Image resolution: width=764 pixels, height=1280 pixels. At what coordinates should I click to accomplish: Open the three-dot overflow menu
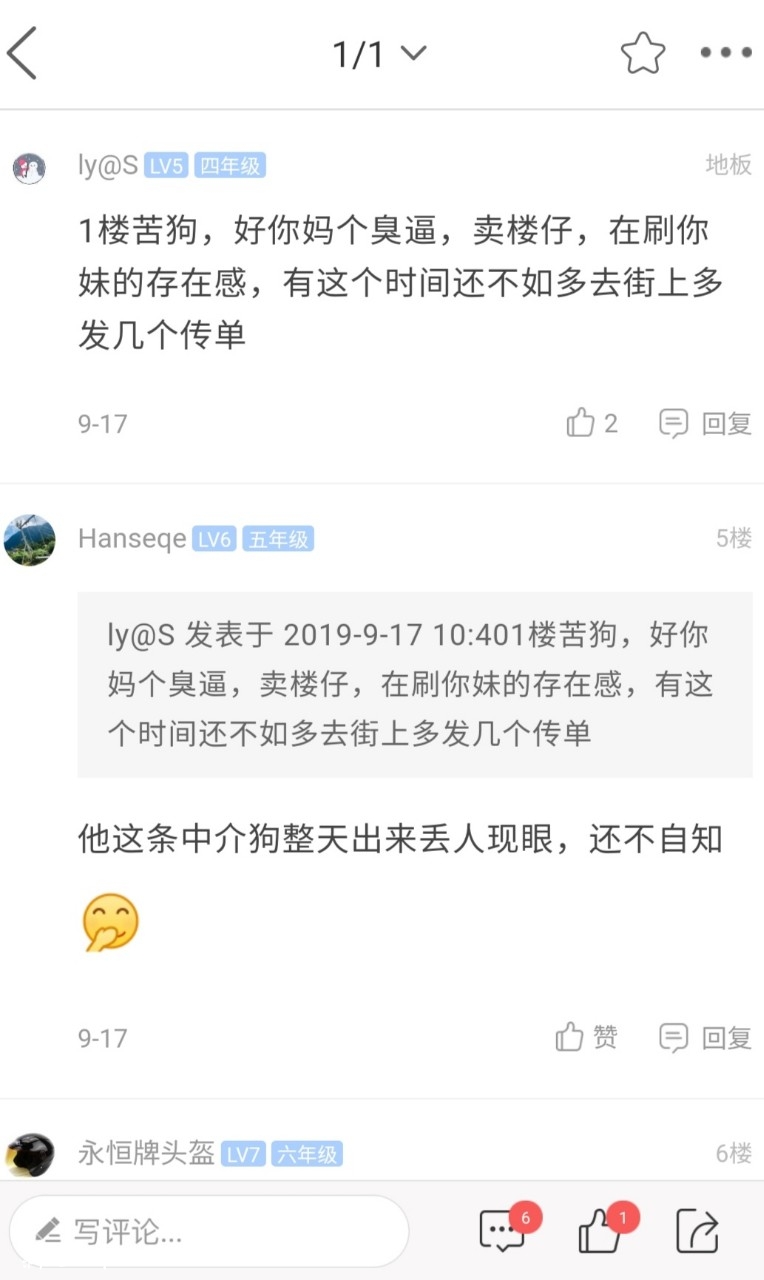click(725, 53)
